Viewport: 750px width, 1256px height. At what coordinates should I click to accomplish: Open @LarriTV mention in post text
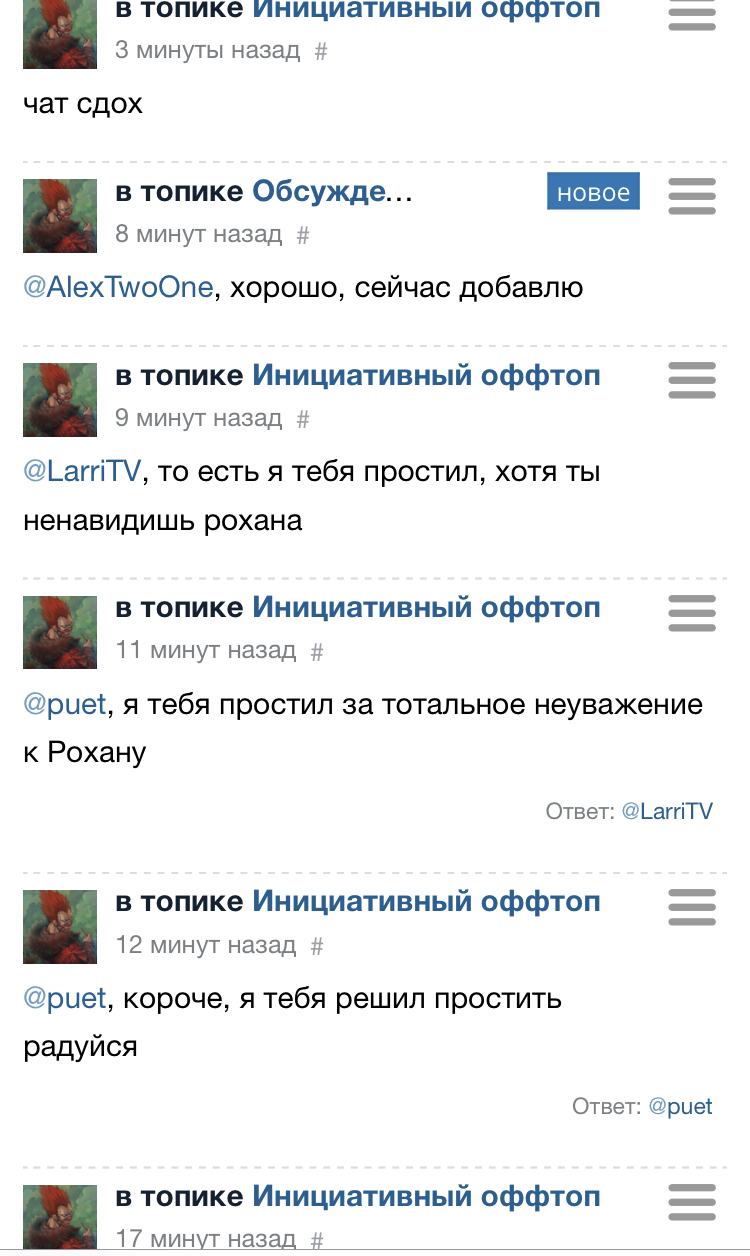[82, 472]
